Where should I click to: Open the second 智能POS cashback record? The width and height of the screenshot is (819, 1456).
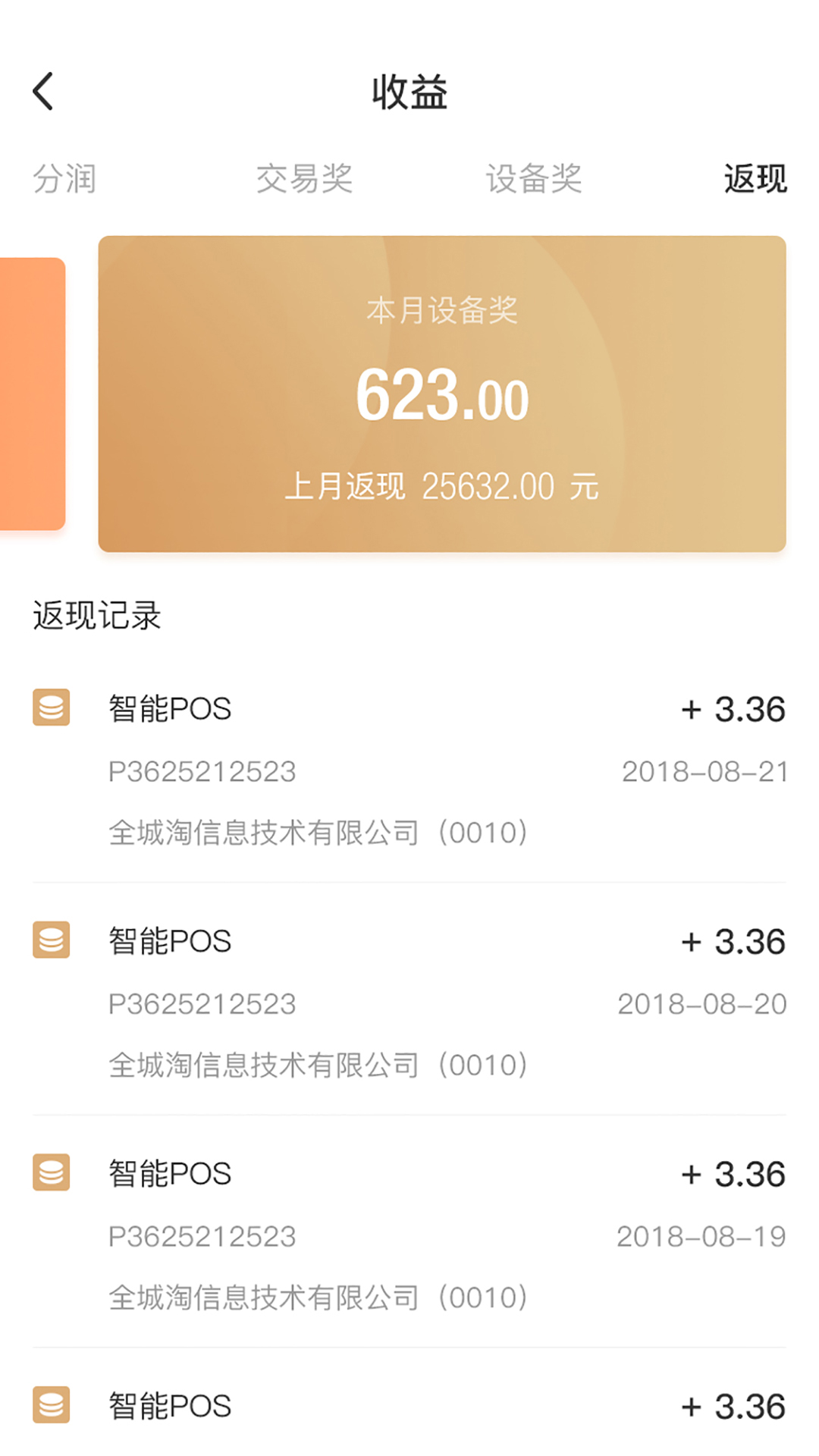click(409, 1001)
